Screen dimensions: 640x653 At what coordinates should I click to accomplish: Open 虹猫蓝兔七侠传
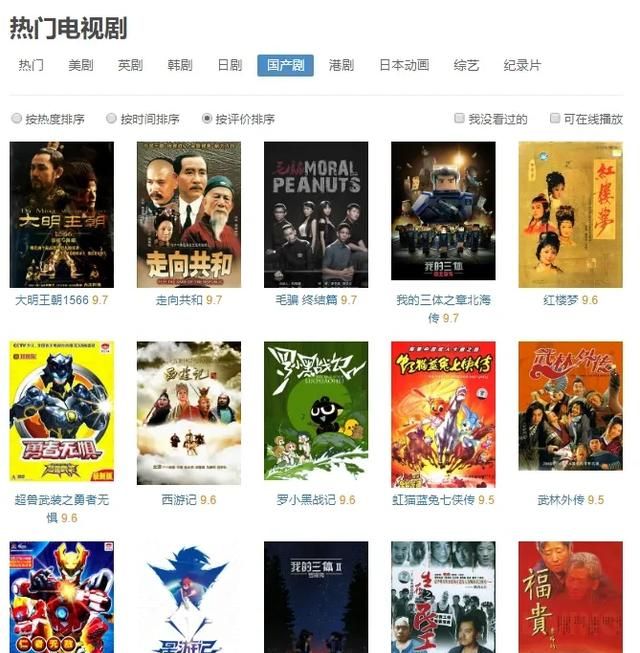443,413
